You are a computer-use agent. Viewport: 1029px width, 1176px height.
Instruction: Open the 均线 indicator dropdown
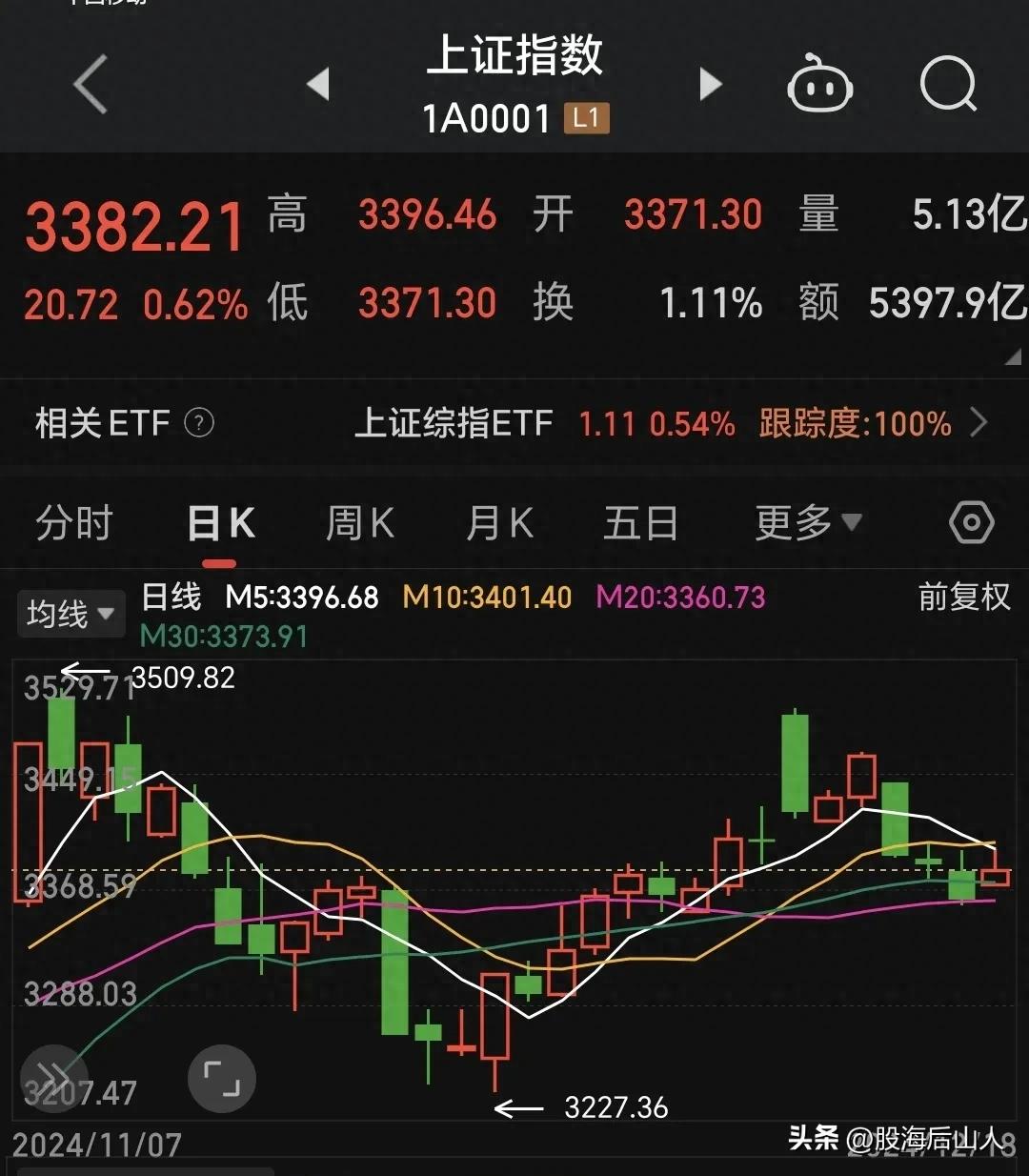click(x=71, y=613)
